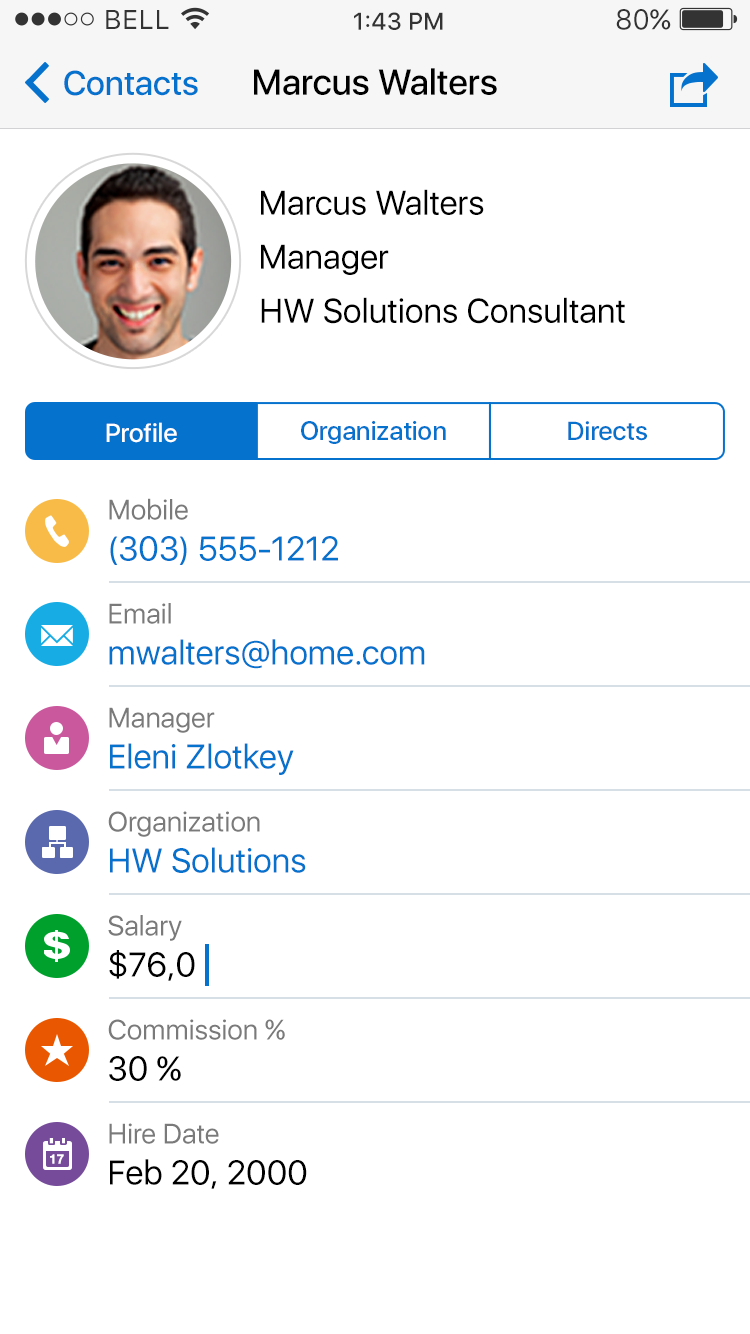The image size is (750, 1334).
Task: Switch to the Directs tab
Action: (607, 432)
